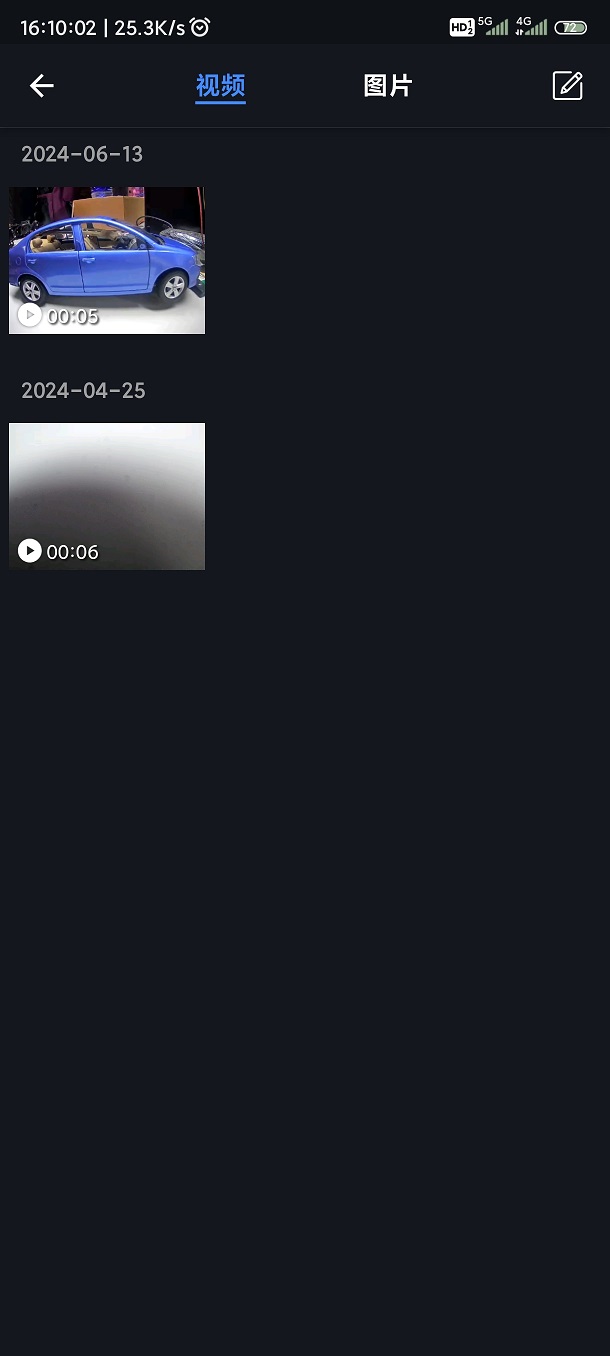This screenshot has width=610, height=1356.
Task: Go back using the top-left arrow
Action: (41, 86)
